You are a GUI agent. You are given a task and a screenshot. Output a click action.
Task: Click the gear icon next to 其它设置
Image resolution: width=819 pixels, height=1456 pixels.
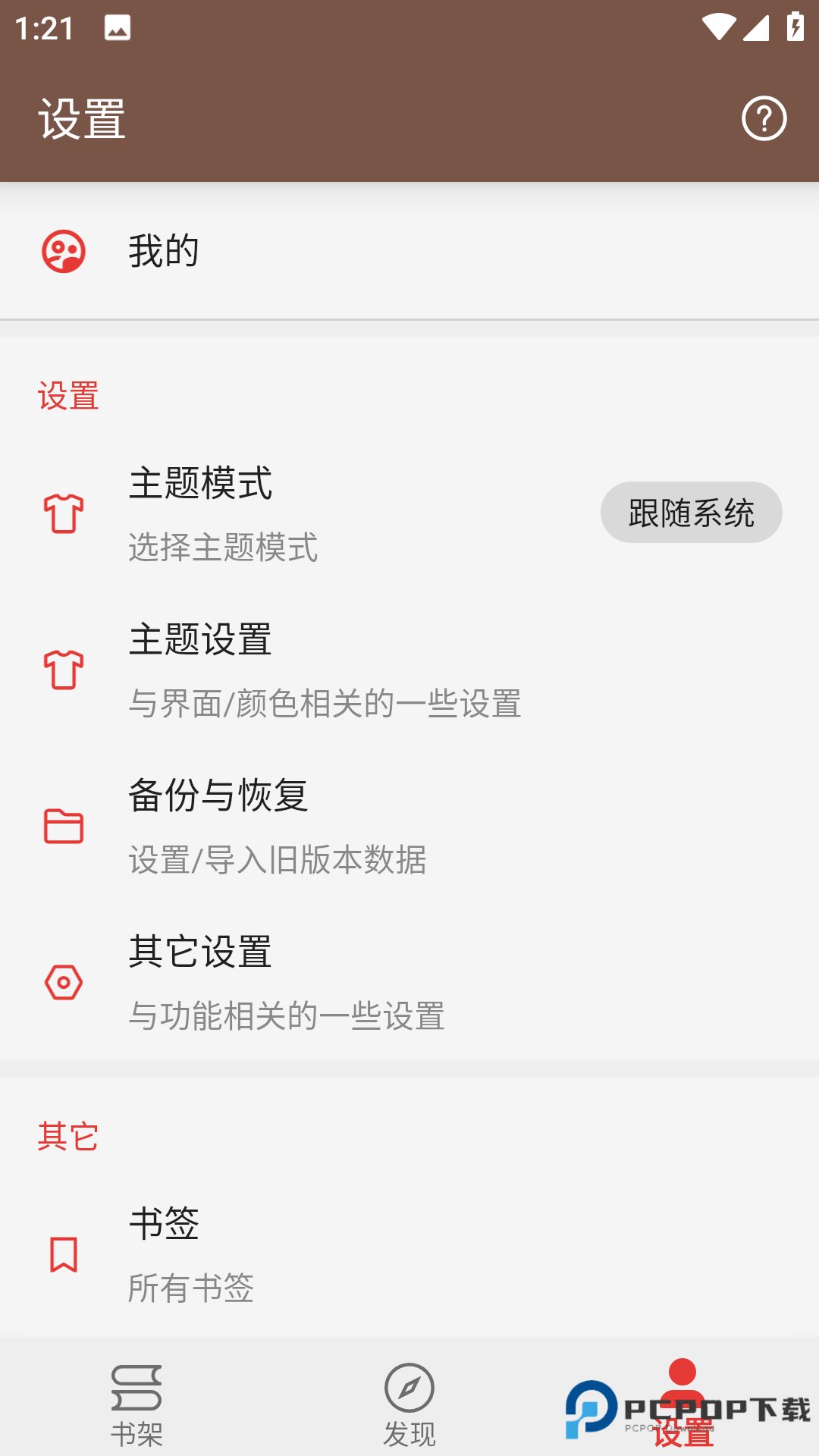[x=65, y=983]
